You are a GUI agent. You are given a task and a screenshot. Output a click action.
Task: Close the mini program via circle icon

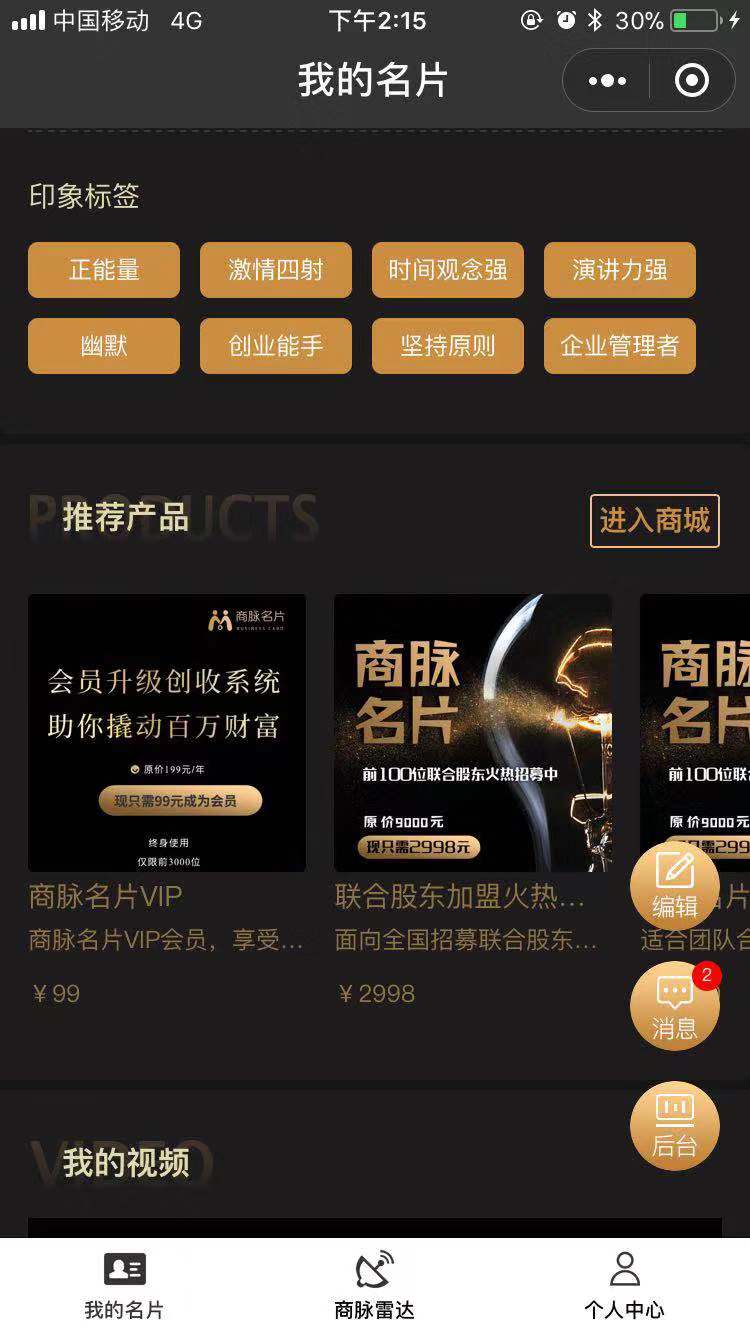[x=692, y=81]
